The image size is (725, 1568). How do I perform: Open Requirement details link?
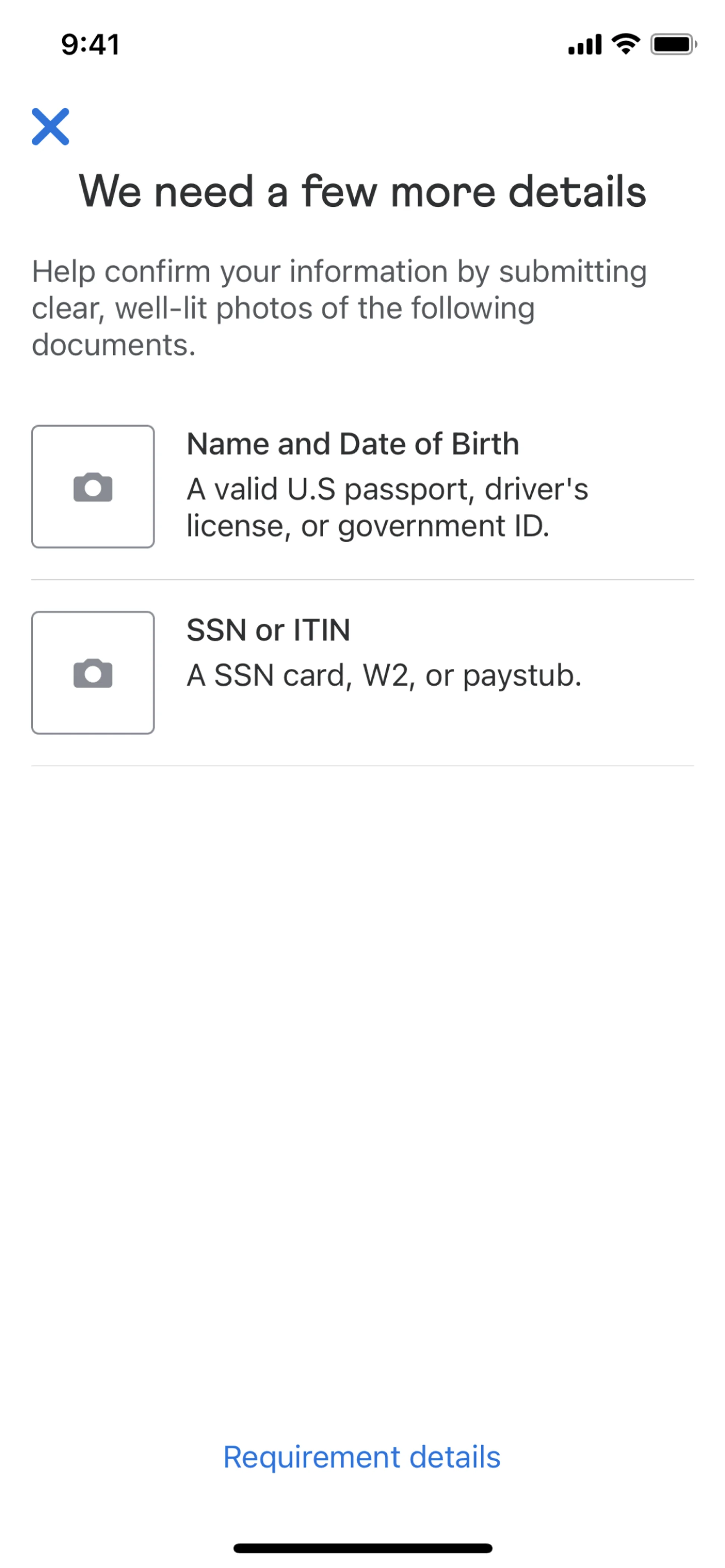tap(362, 1457)
